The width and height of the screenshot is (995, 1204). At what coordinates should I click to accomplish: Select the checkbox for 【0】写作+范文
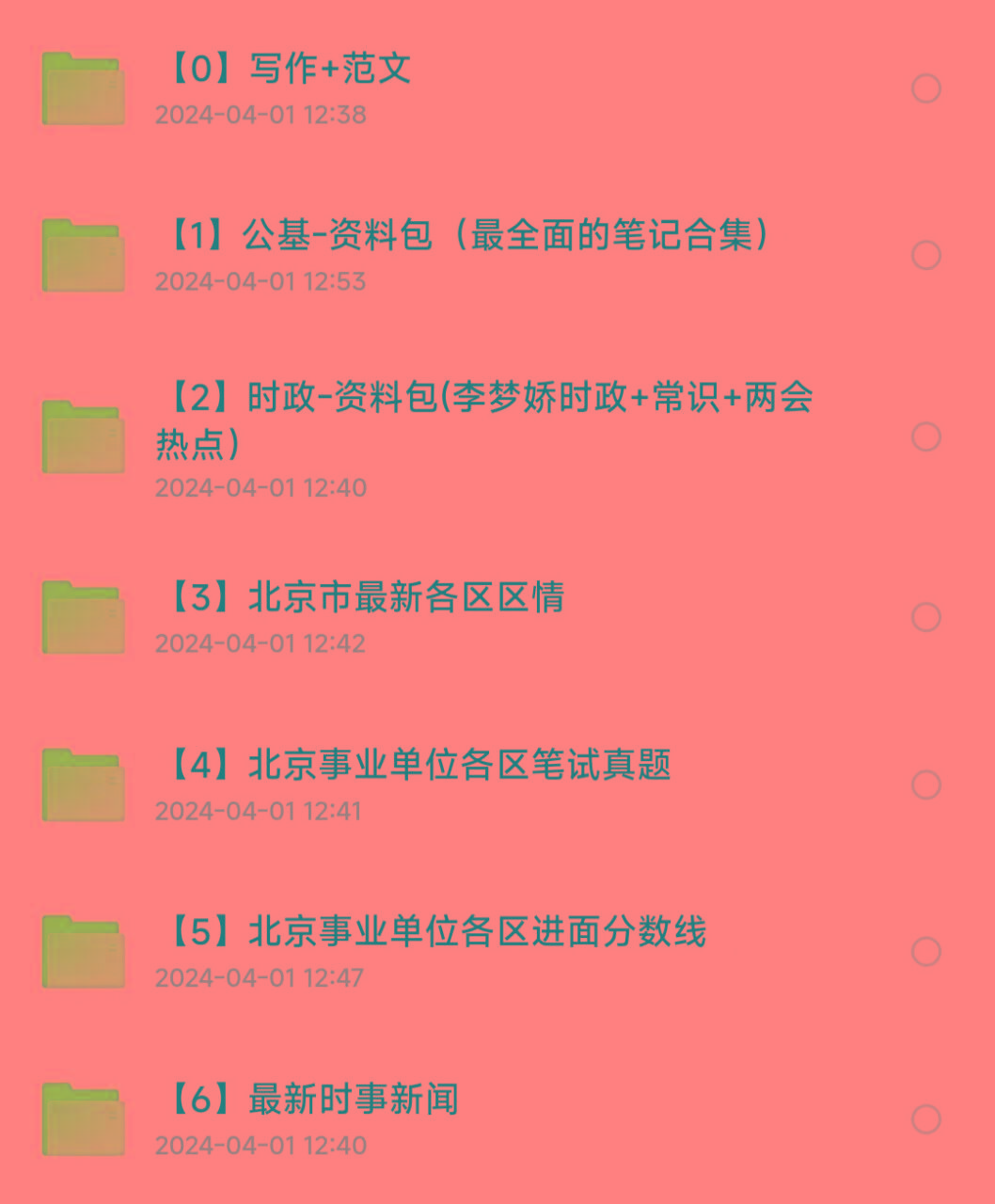click(x=926, y=89)
